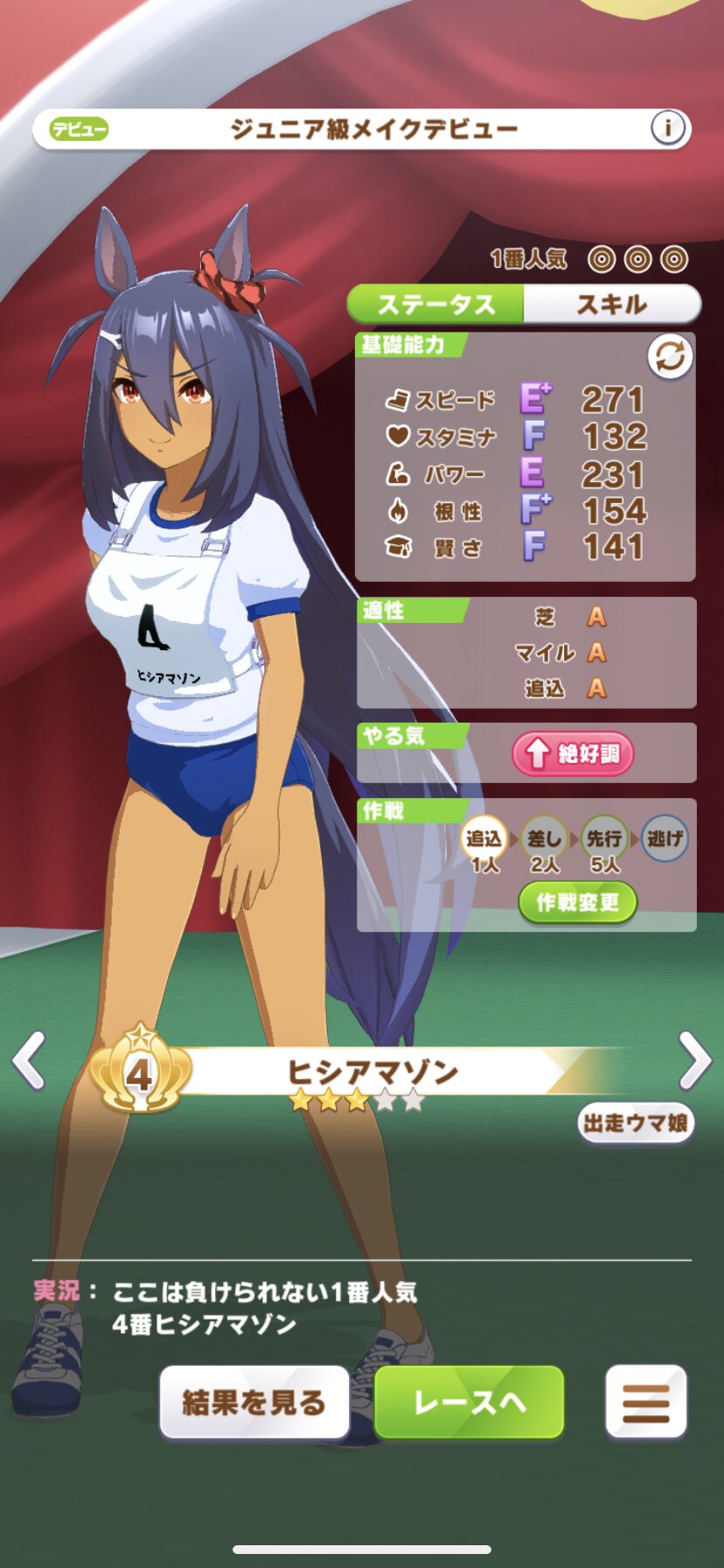Image resolution: width=724 pixels, height=1568 pixels.
Task: Start the race with レースへ
Action: point(470,1403)
